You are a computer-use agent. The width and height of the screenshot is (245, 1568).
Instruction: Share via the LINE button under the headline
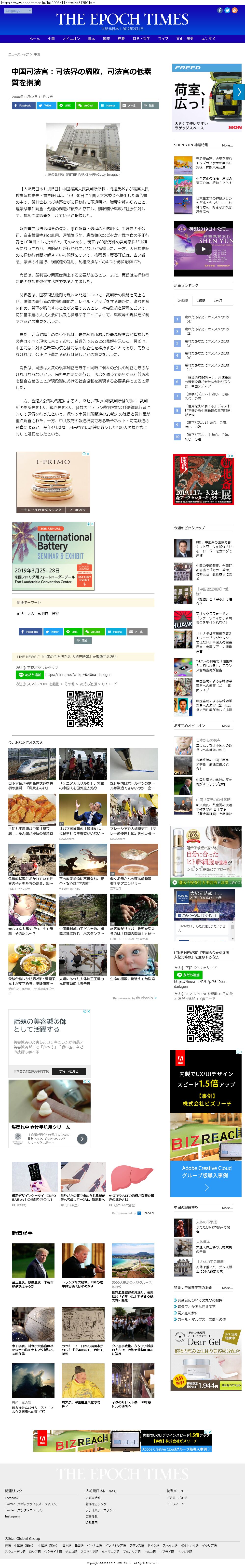click(x=65, y=105)
